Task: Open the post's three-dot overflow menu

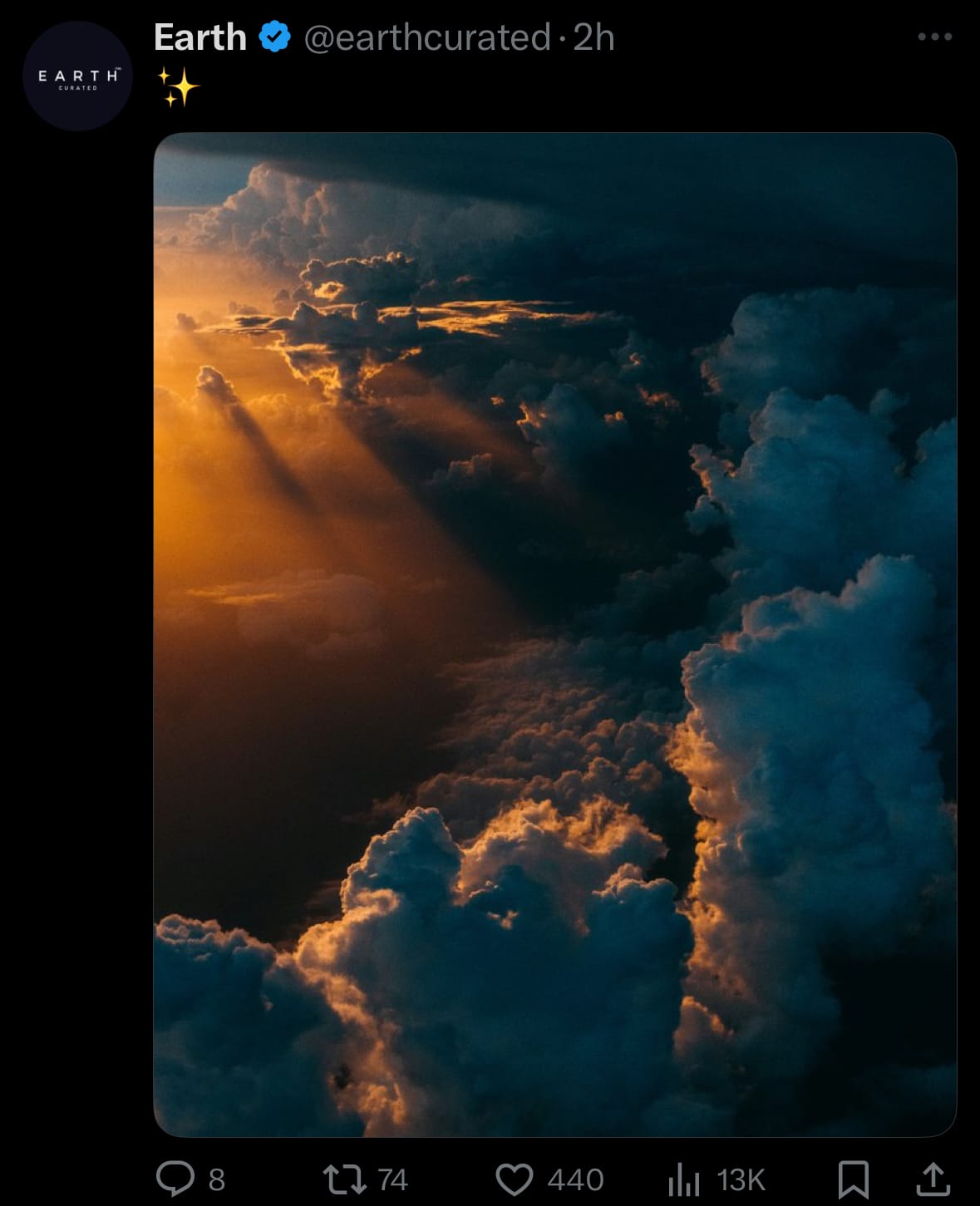Action: click(x=934, y=37)
